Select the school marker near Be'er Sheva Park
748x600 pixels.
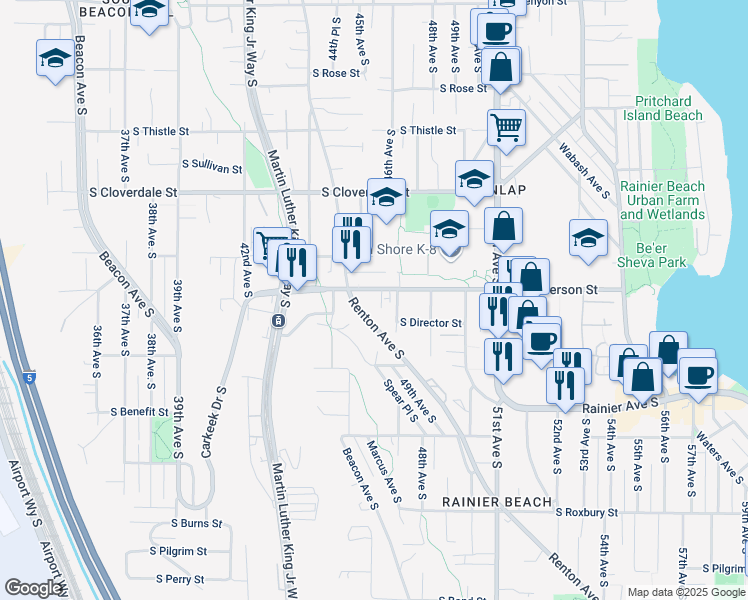588,238
